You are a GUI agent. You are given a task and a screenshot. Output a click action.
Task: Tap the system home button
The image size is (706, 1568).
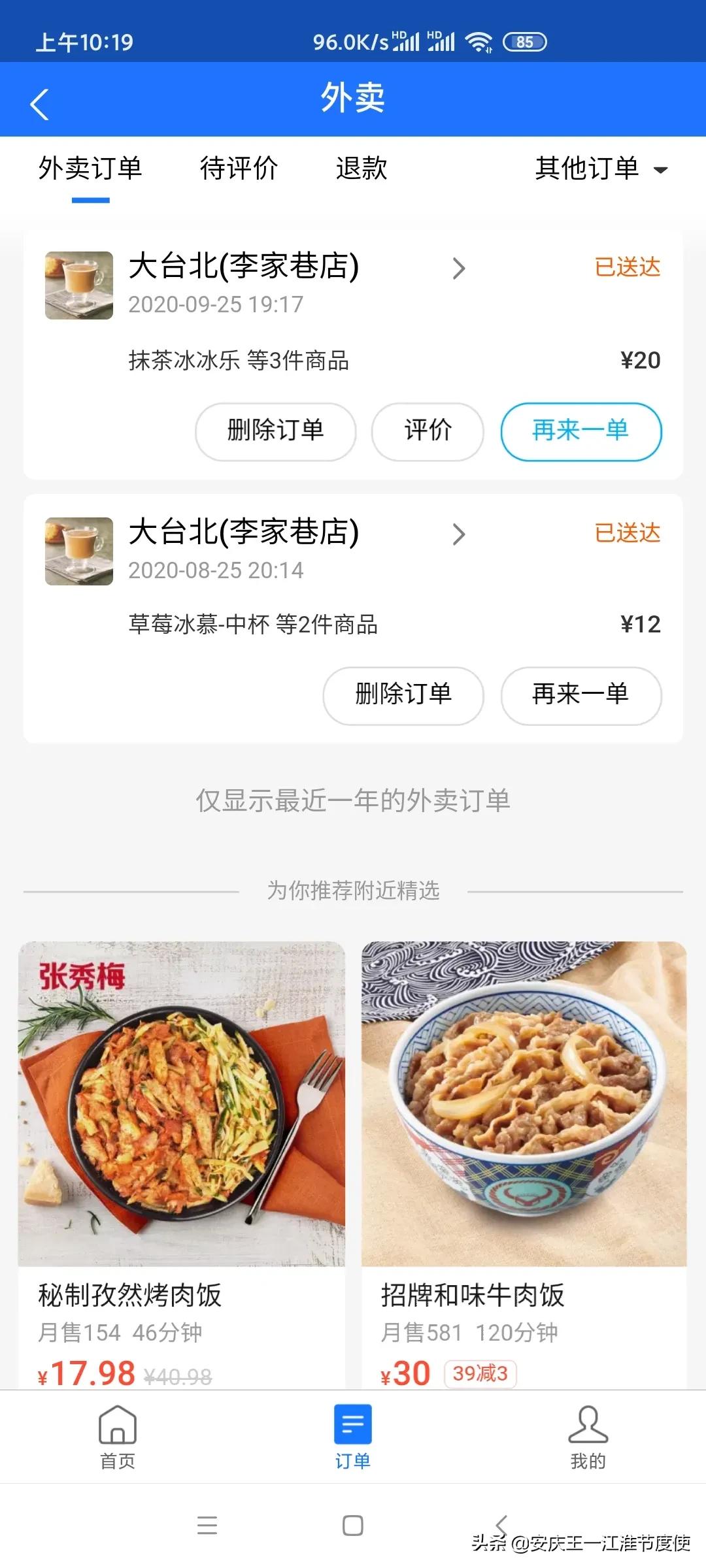pyautogui.click(x=352, y=1526)
